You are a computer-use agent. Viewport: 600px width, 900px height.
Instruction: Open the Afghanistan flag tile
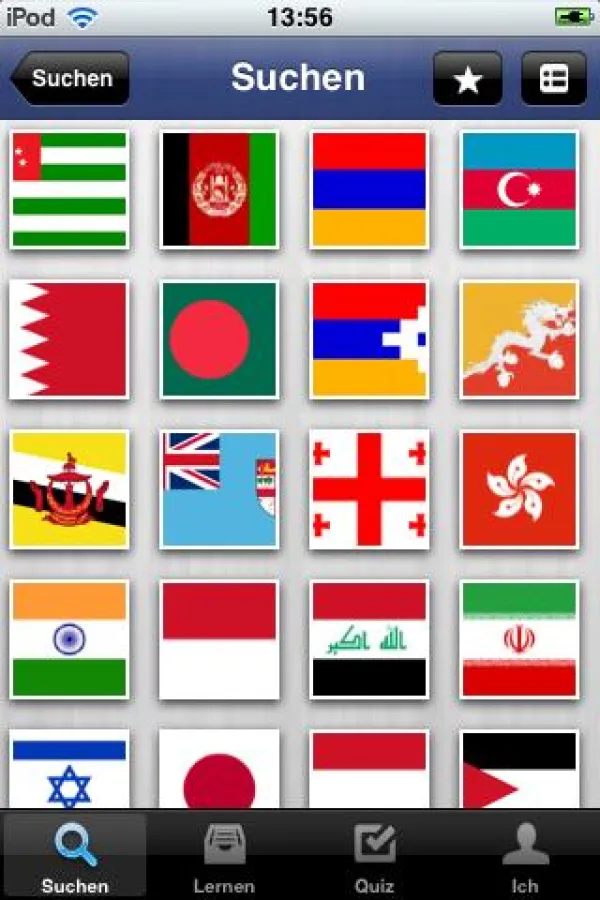point(219,189)
